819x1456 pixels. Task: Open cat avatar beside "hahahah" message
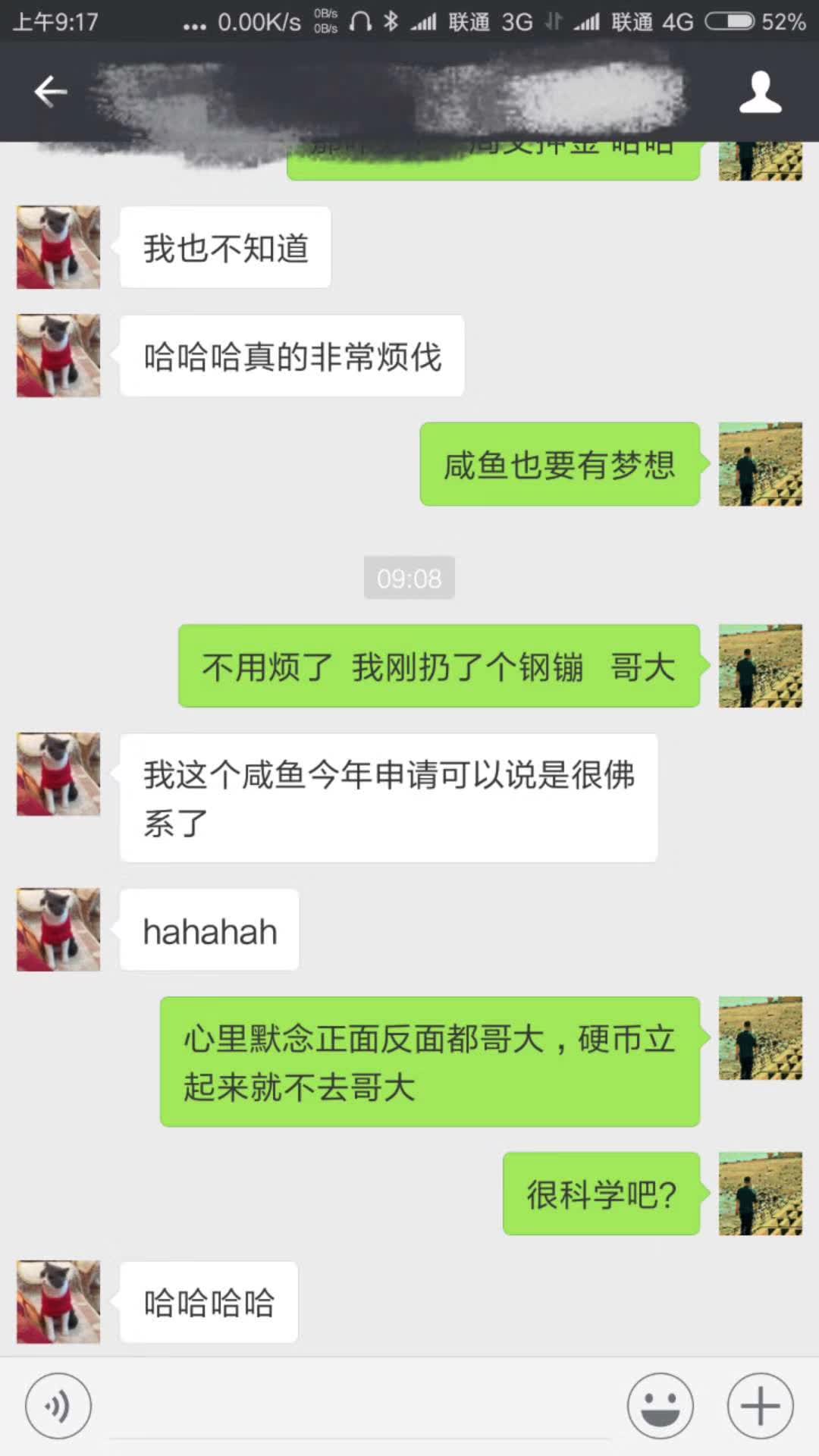pyautogui.click(x=58, y=930)
